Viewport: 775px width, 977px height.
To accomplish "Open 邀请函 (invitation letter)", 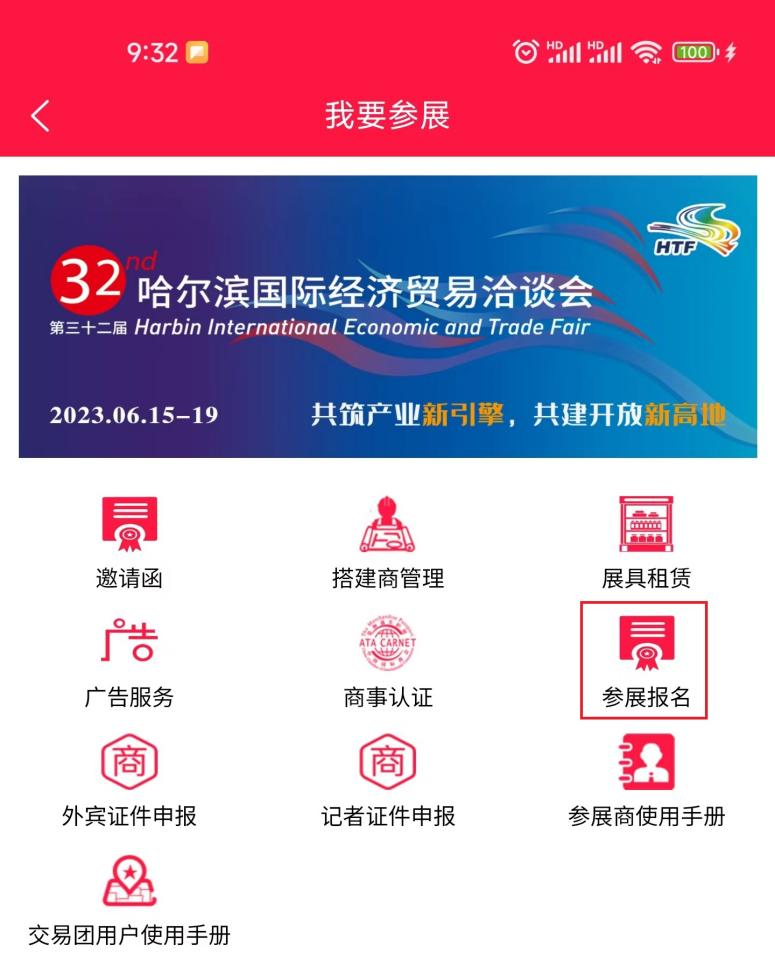I will pos(129,542).
